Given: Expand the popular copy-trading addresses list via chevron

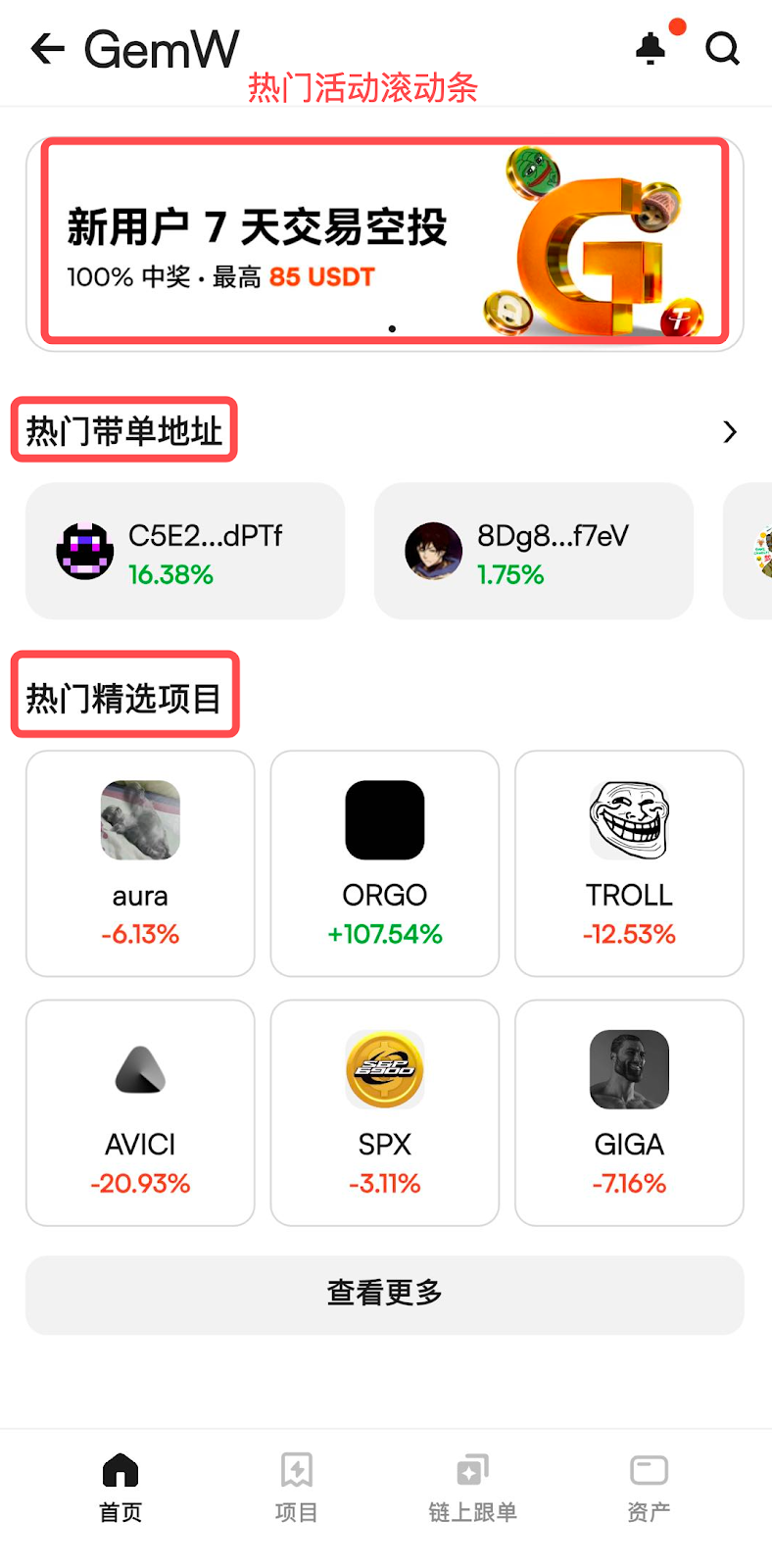Looking at the screenshot, I should pyautogui.click(x=729, y=432).
